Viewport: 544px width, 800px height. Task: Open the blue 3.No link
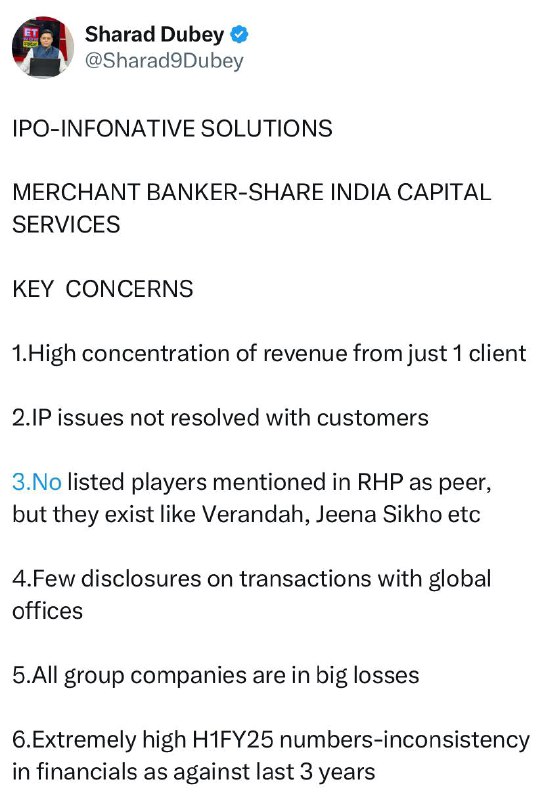click(x=37, y=482)
